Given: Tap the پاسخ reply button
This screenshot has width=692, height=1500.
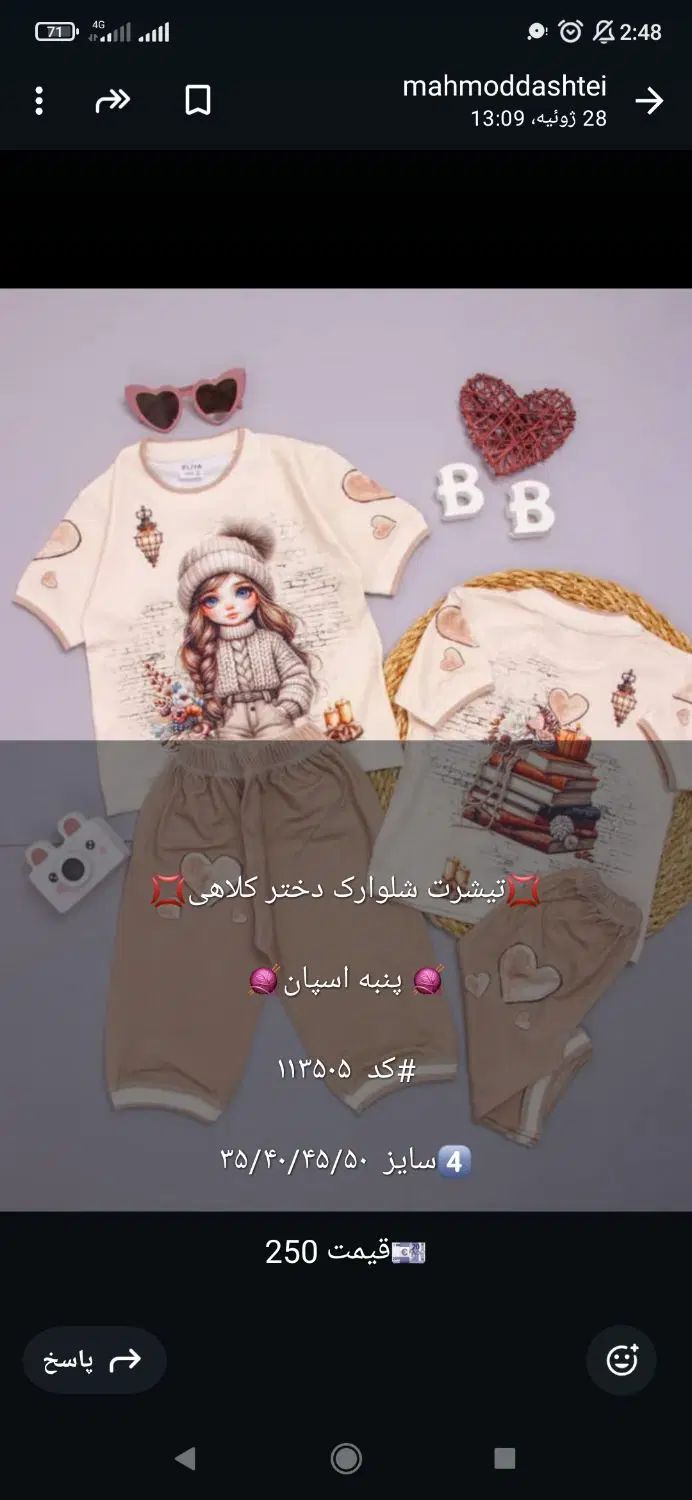Looking at the screenshot, I should click(x=94, y=1360).
